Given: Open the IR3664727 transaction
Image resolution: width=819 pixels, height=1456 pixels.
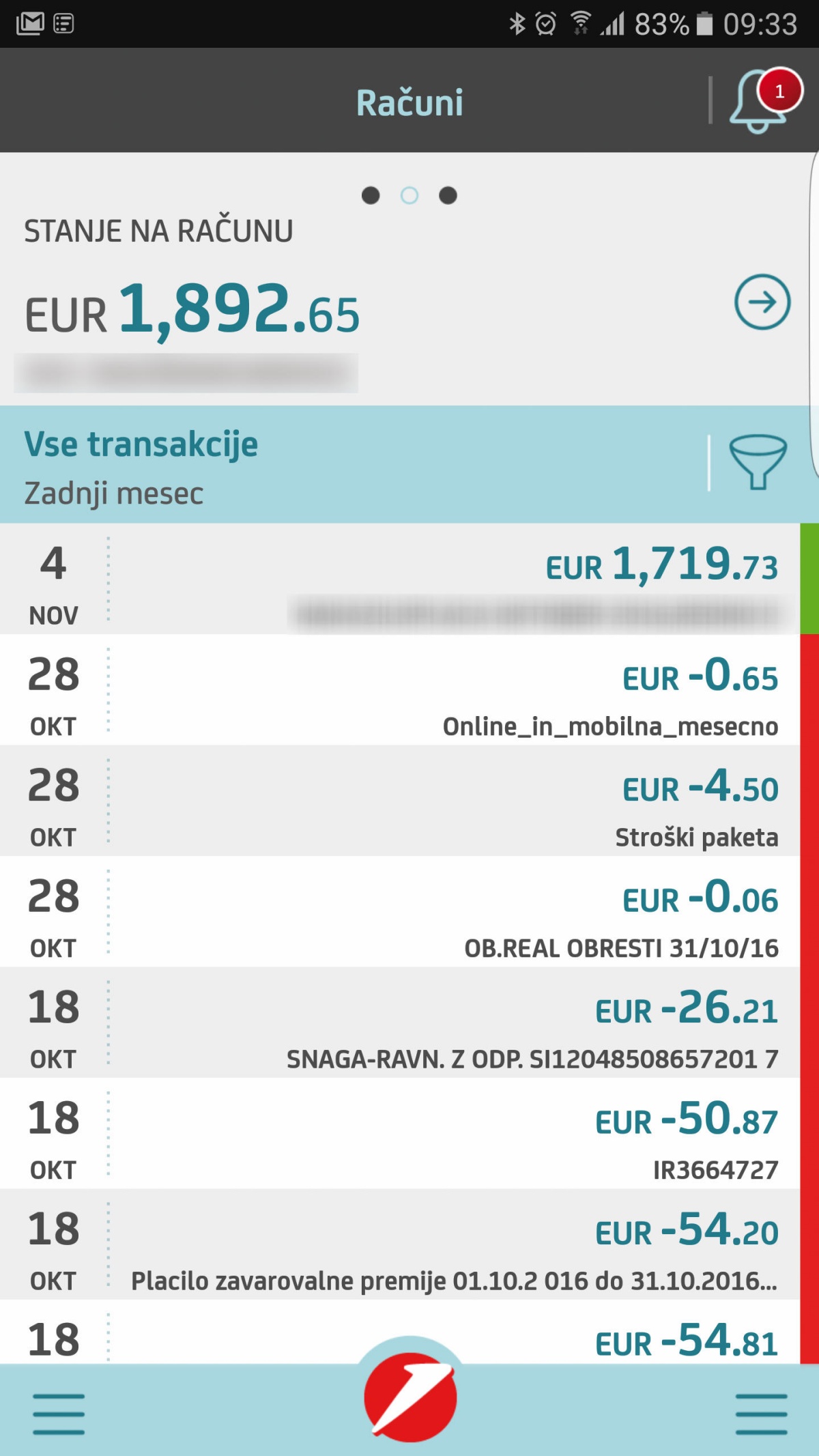Looking at the screenshot, I should coord(400,1133).
